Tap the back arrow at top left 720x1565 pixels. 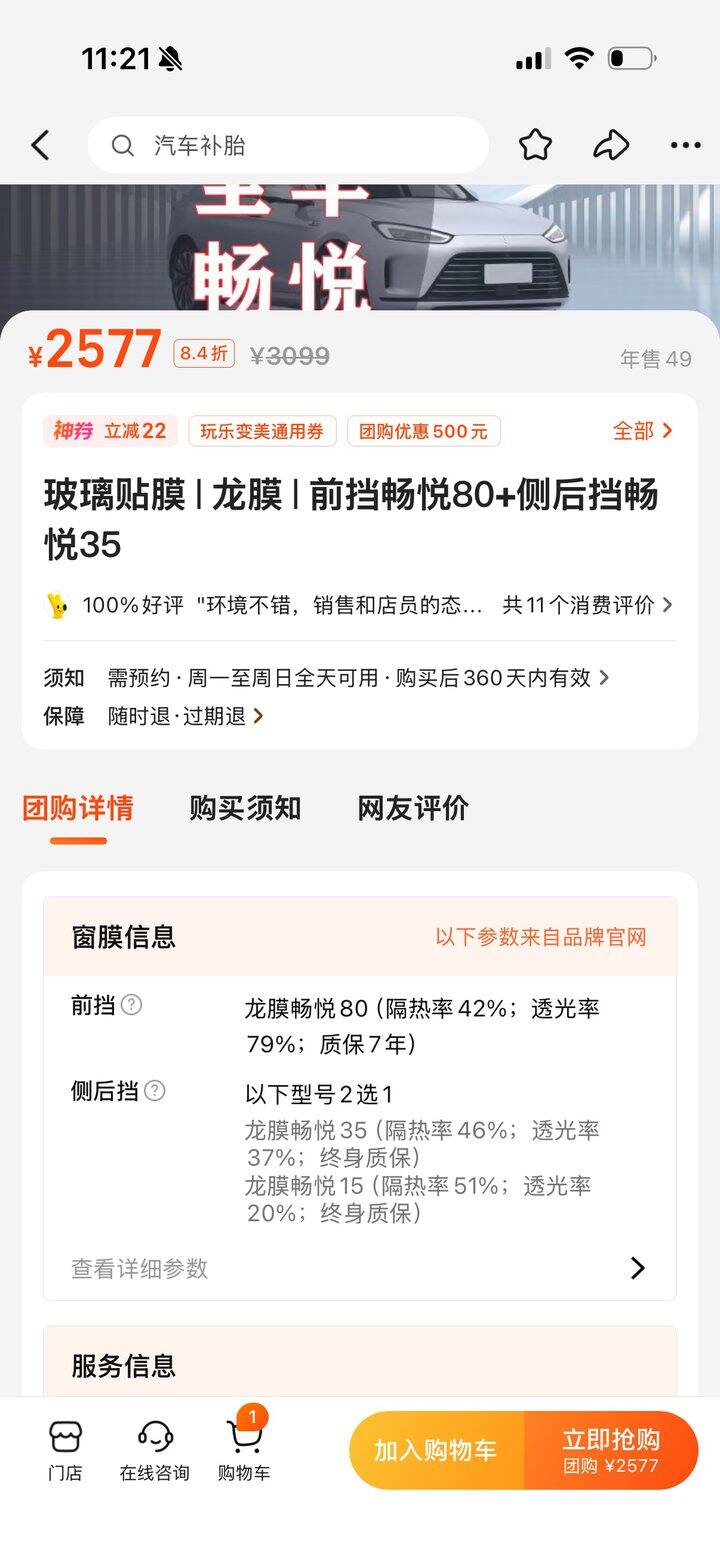tap(40, 144)
